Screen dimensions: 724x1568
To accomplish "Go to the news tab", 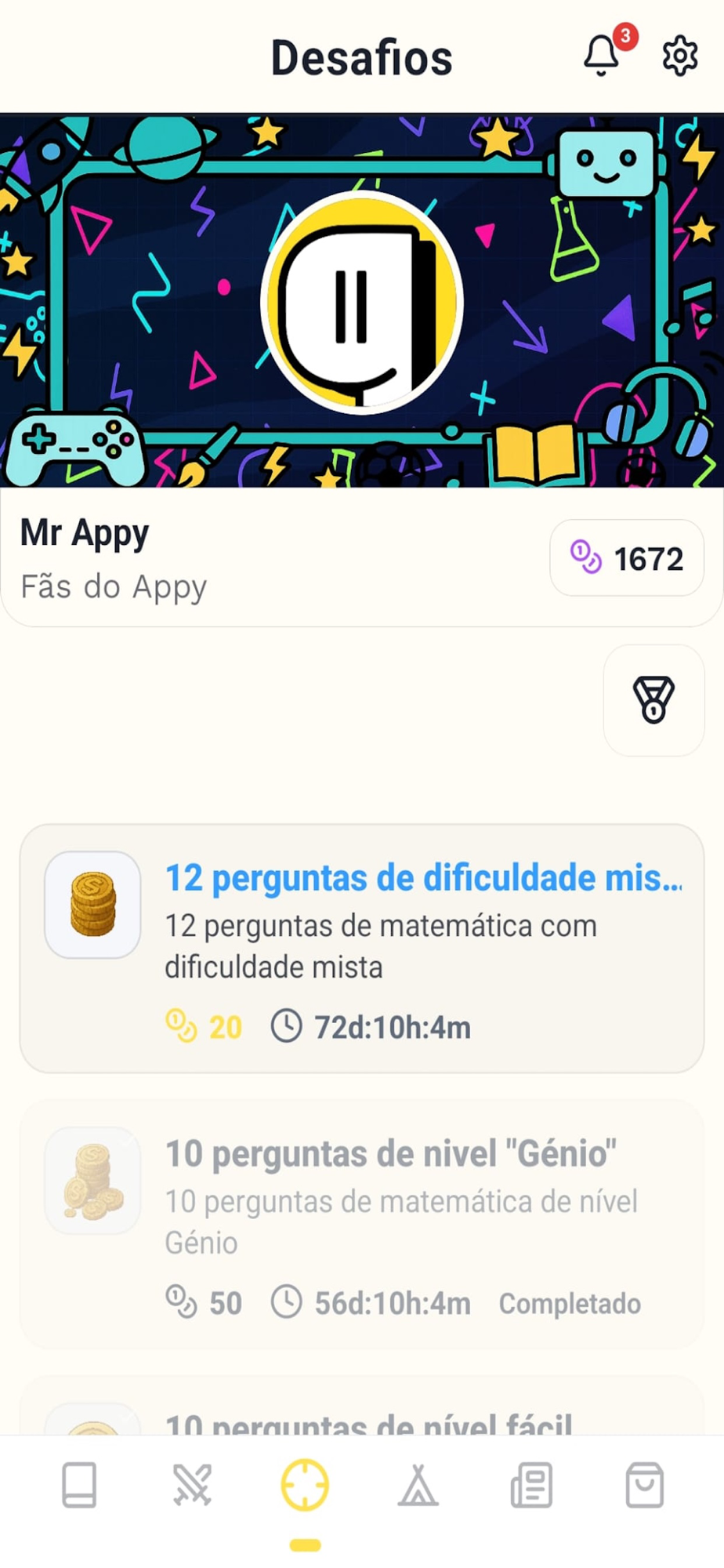I will (531, 1485).
